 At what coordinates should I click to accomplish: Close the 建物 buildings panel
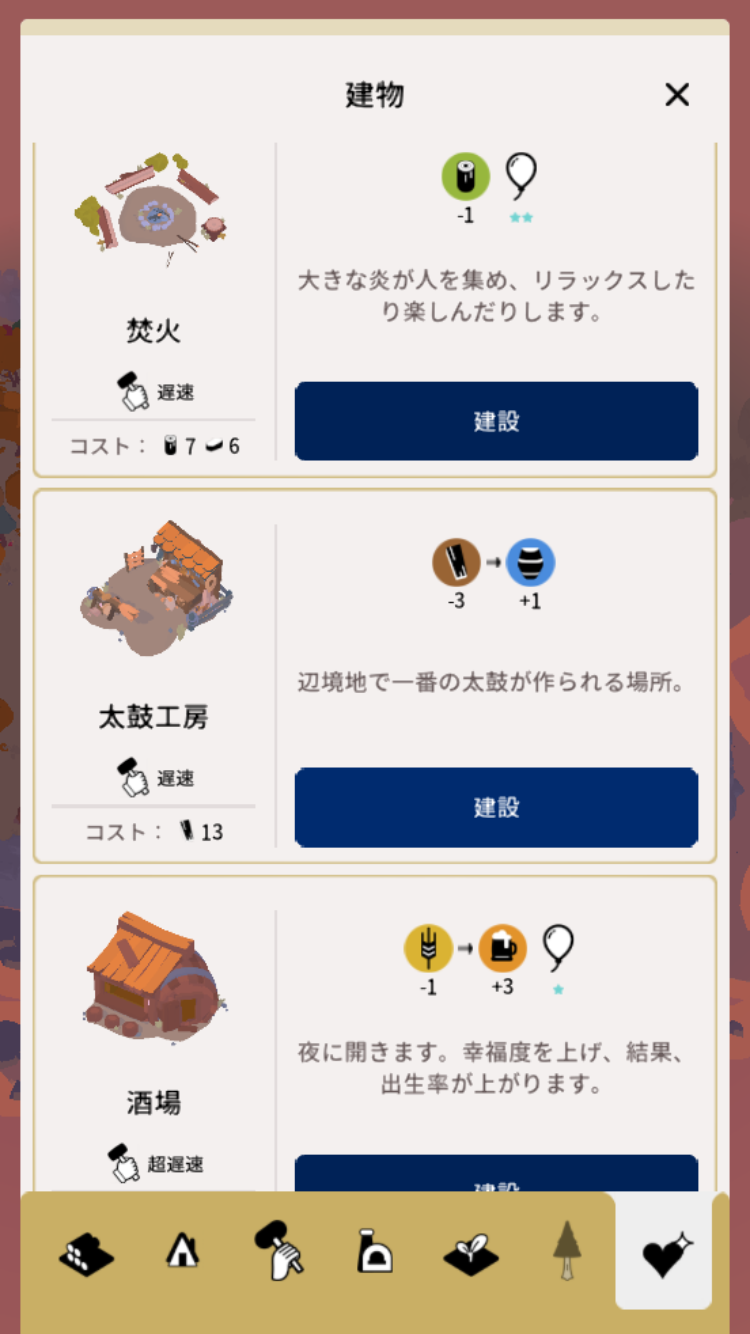677,95
